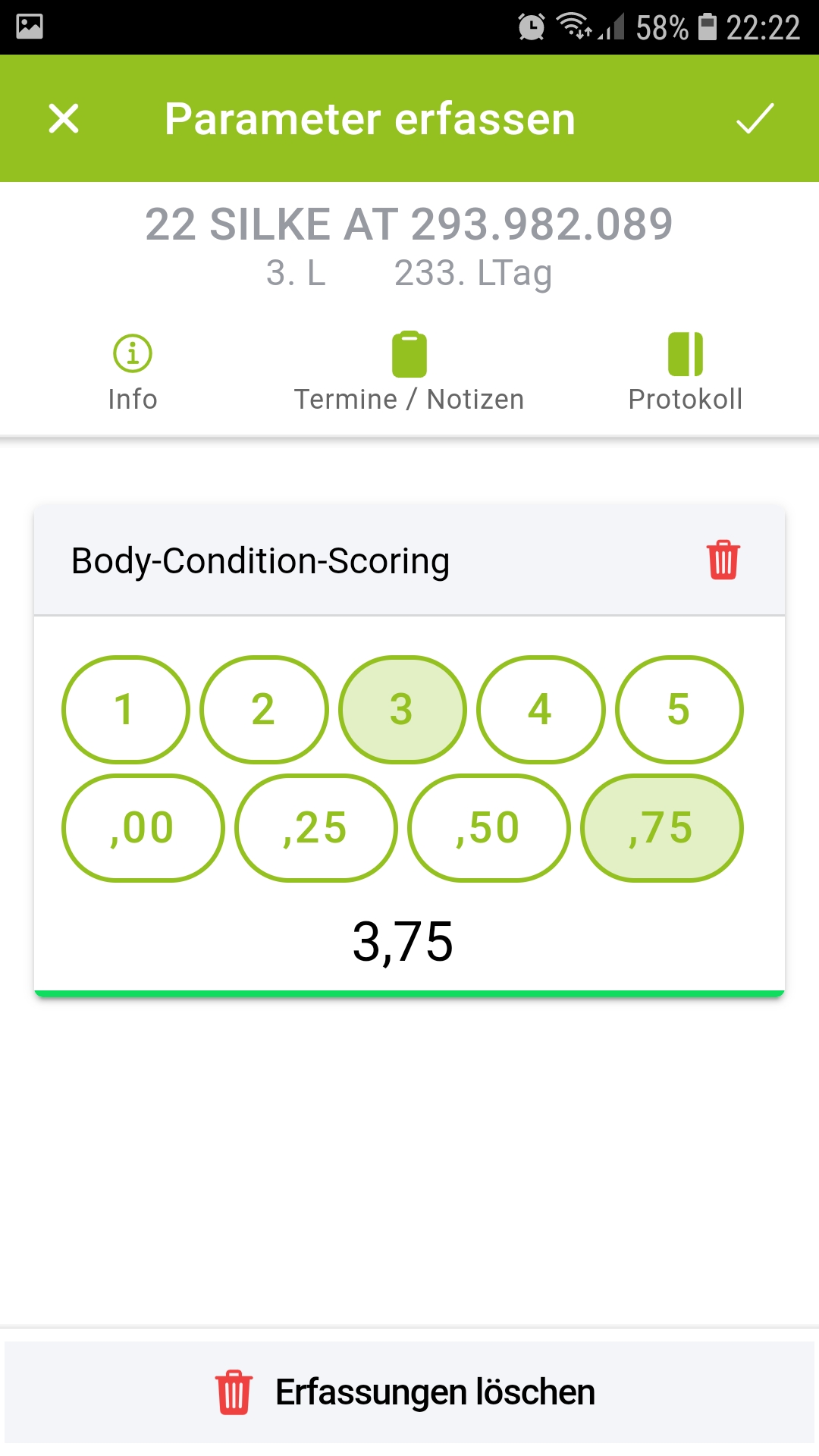Select decimal ,00
This screenshot has width=819, height=1456.
[x=143, y=828]
